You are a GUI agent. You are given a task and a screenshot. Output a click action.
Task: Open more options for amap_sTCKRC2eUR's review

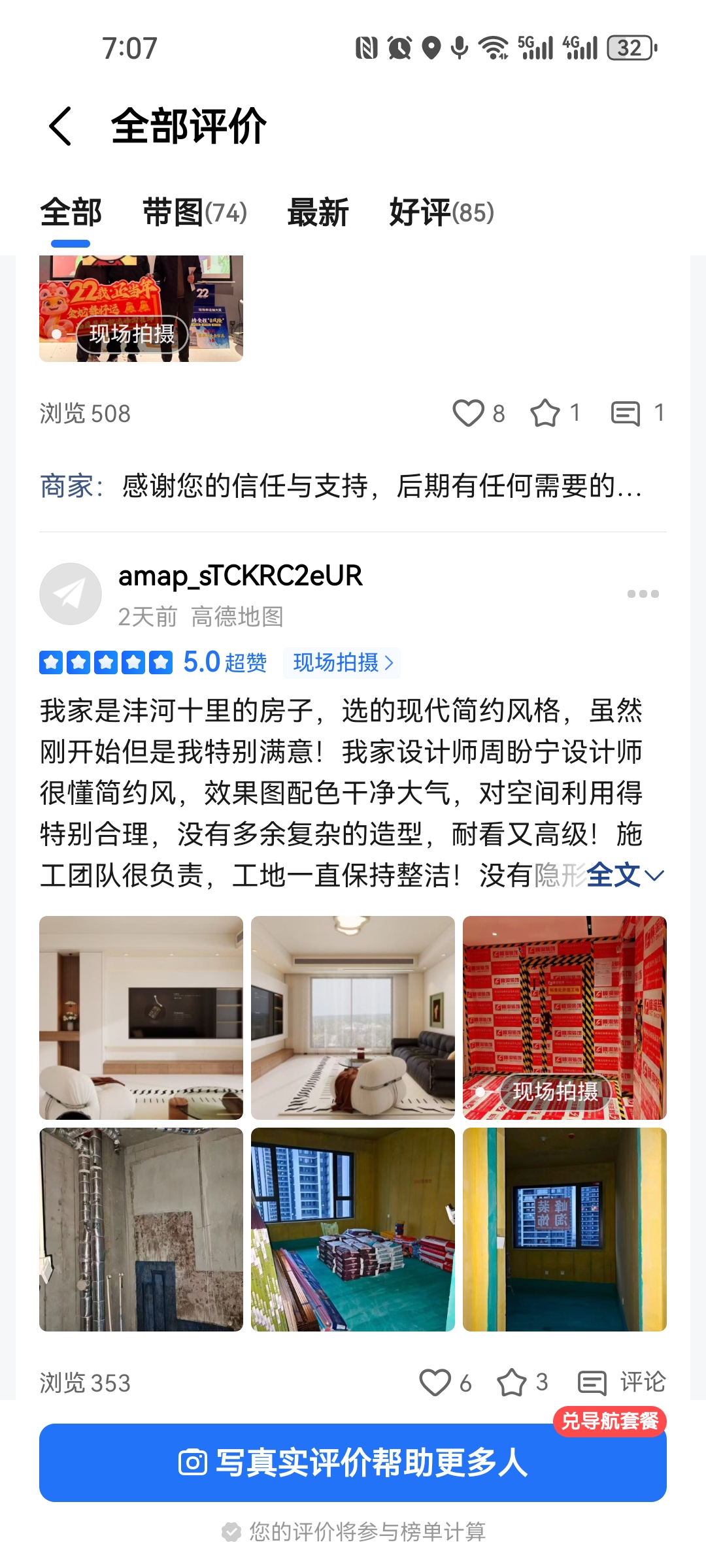[643, 594]
